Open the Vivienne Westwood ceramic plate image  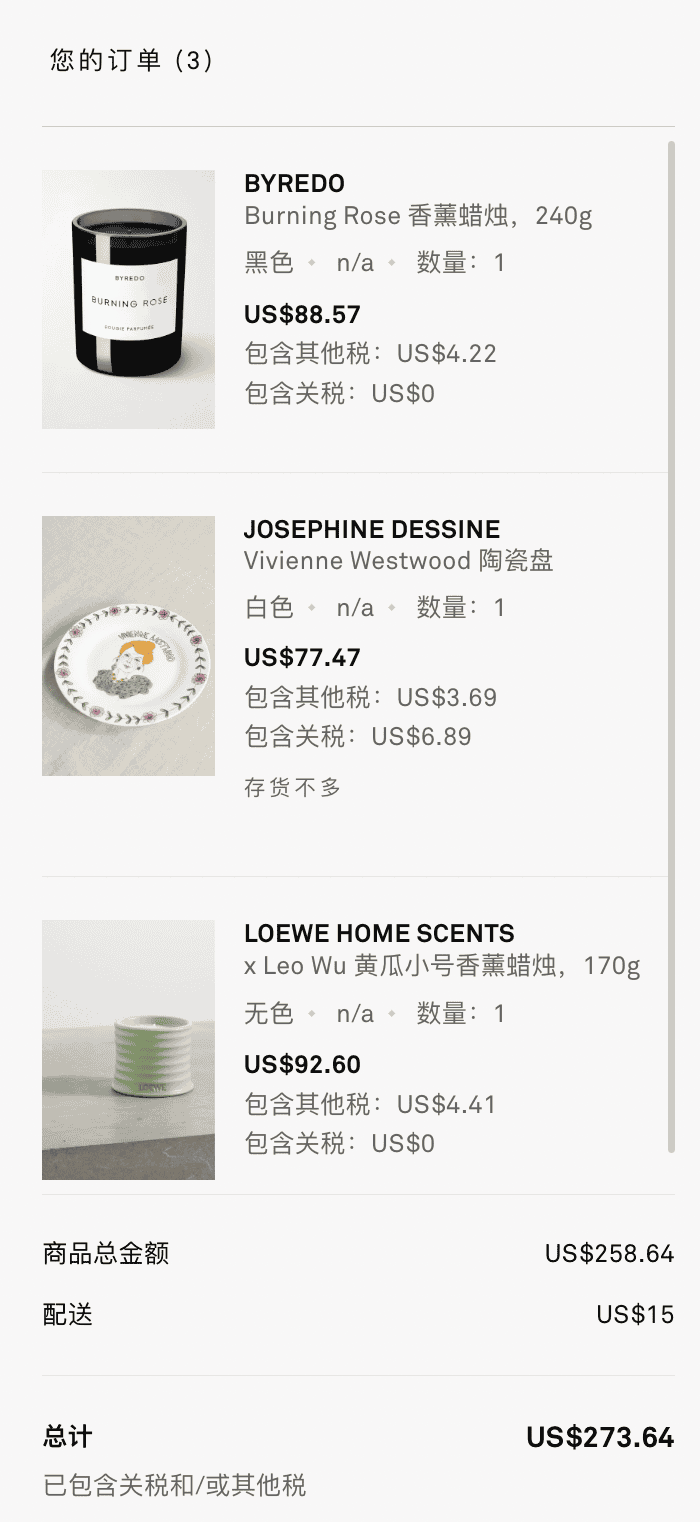click(128, 646)
